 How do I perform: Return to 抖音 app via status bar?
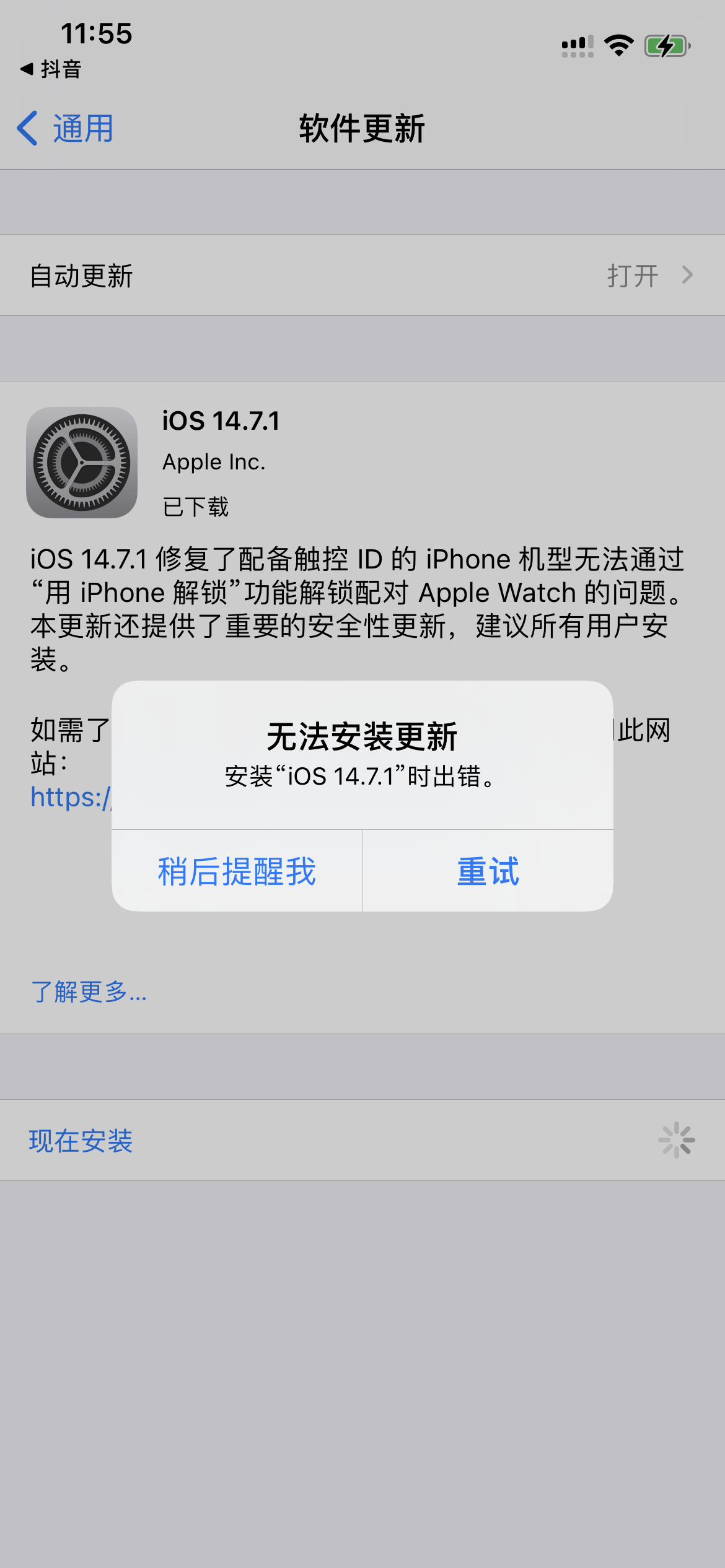(x=51, y=69)
